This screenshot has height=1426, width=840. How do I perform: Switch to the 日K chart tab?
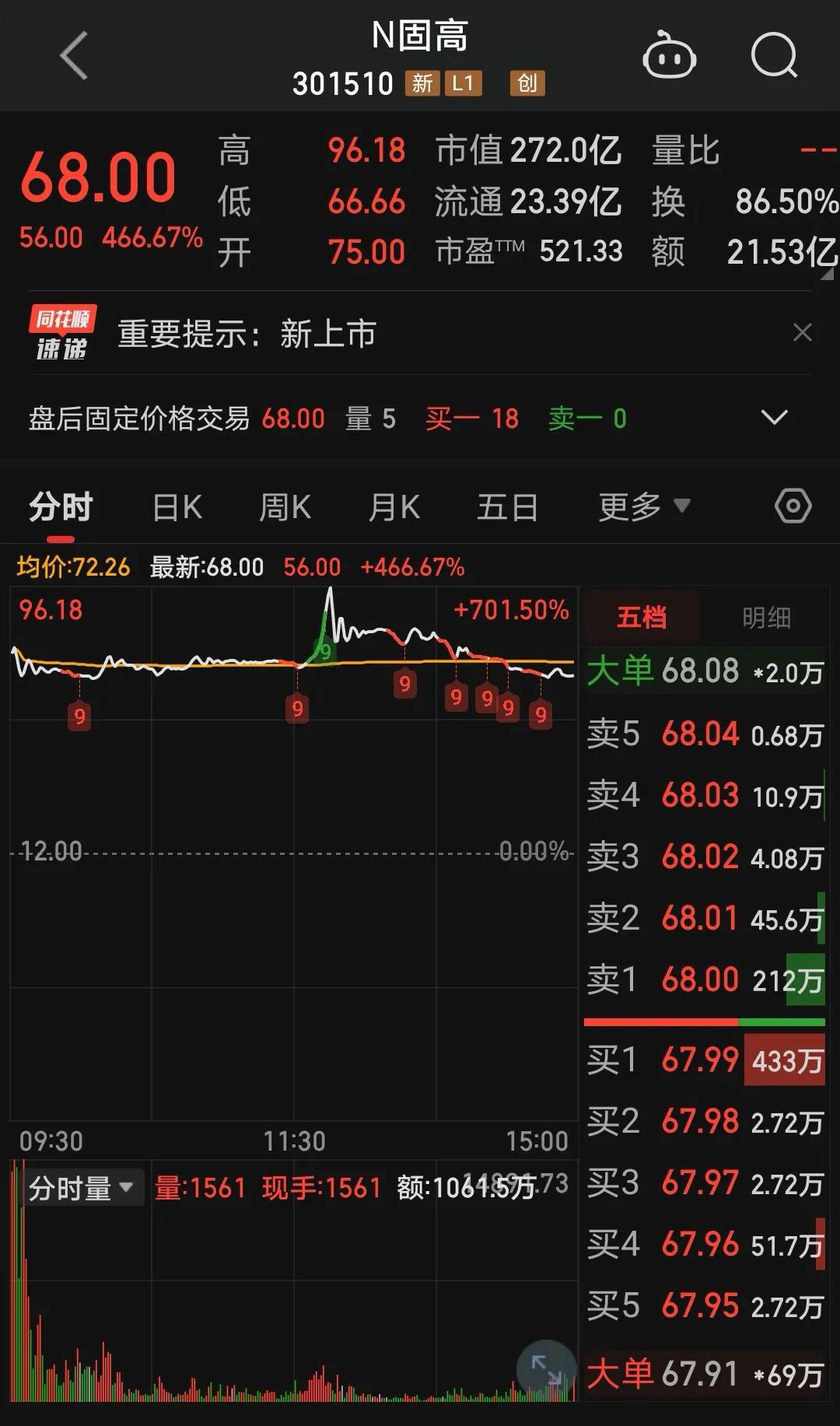(177, 507)
